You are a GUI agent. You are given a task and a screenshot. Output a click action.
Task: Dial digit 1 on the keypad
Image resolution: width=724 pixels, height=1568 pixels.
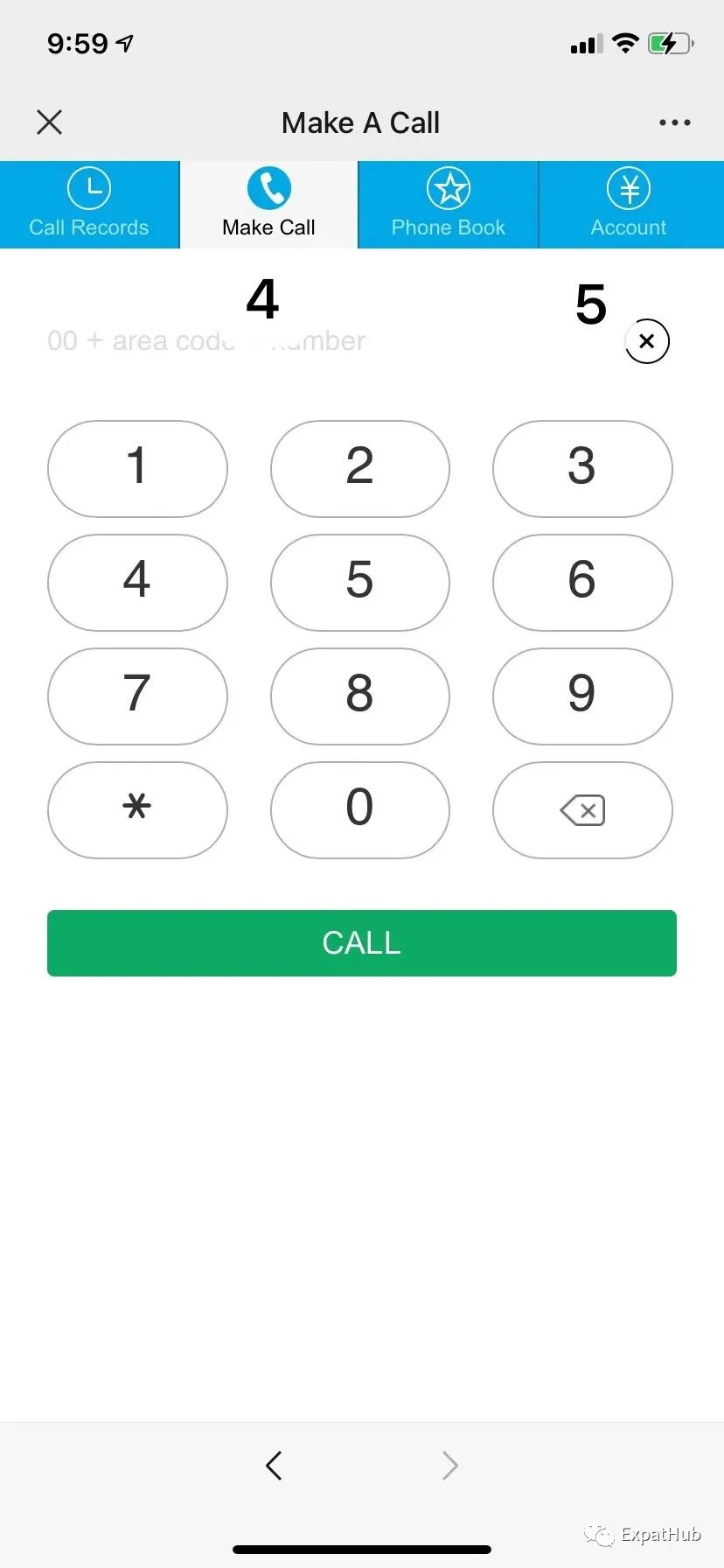(x=137, y=469)
